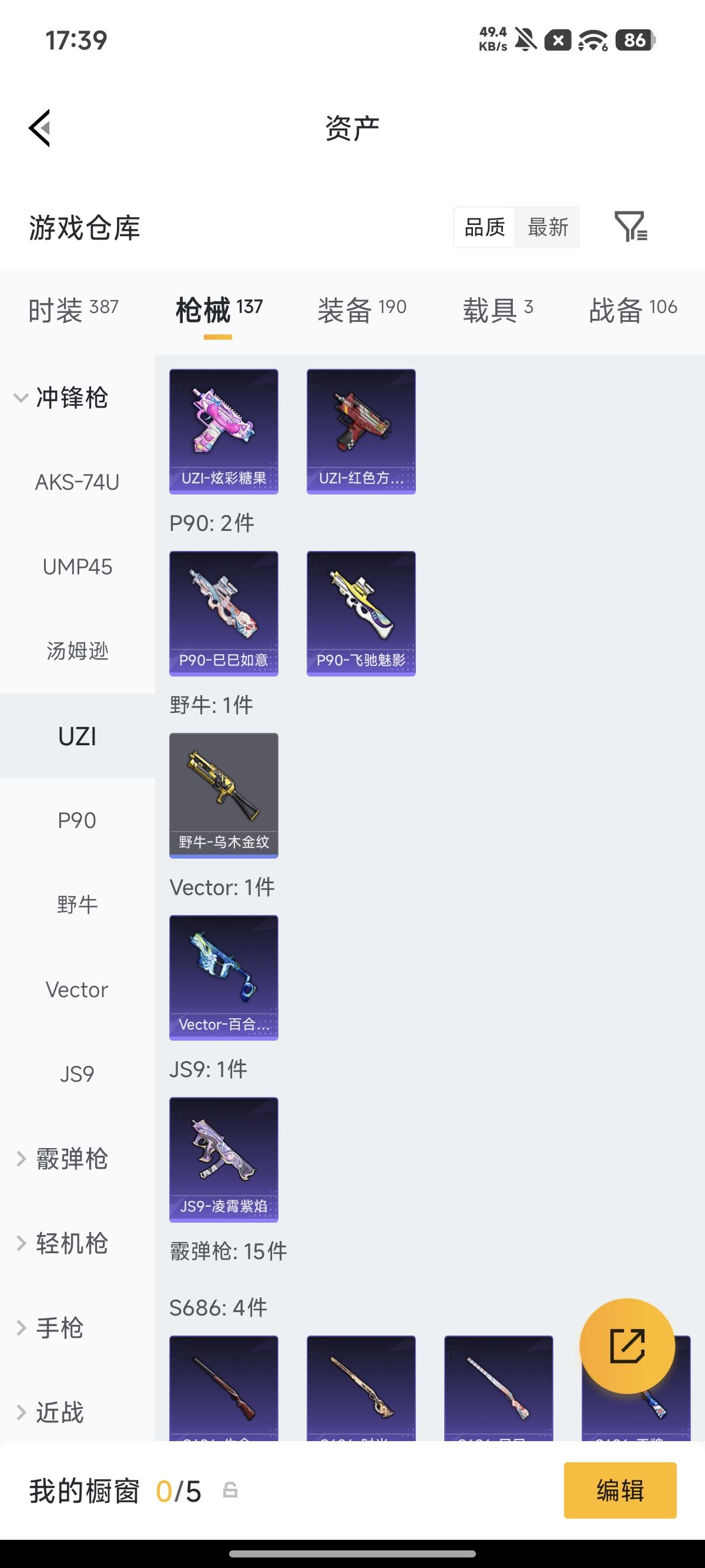Open the 战备 tab
The image size is (705, 1568).
click(633, 310)
